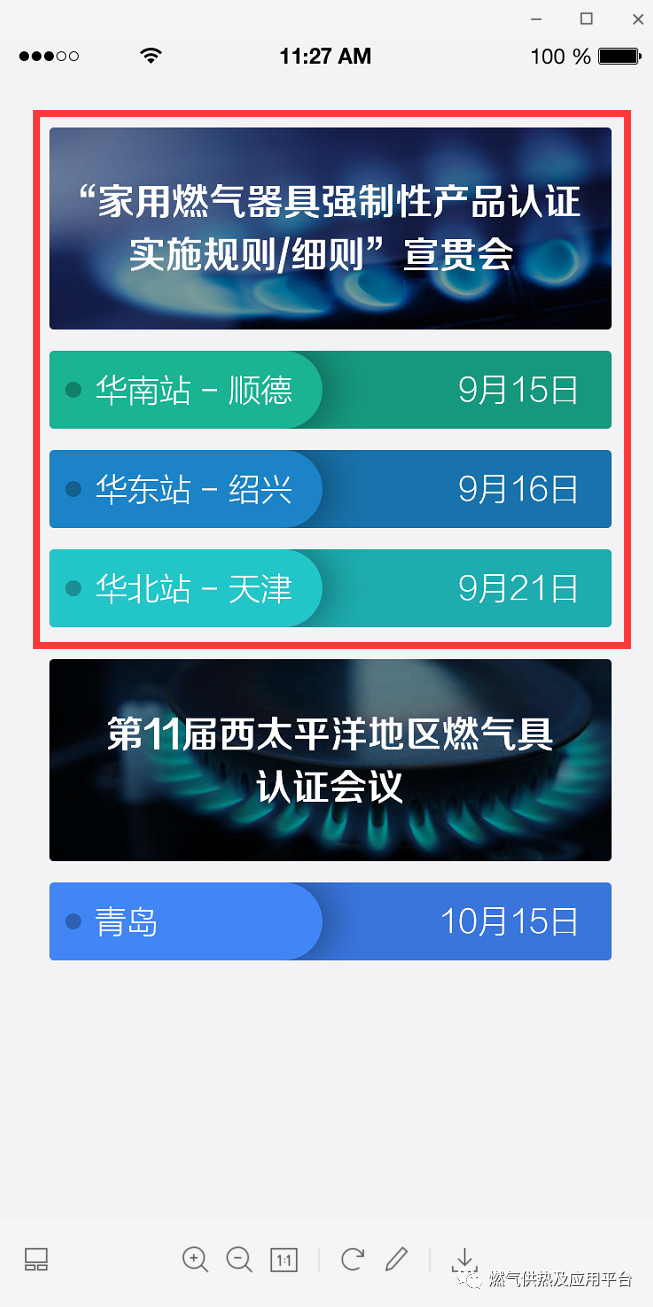Image resolution: width=653 pixels, height=1307 pixels.
Task: Rotate the image
Action: coord(352,1259)
